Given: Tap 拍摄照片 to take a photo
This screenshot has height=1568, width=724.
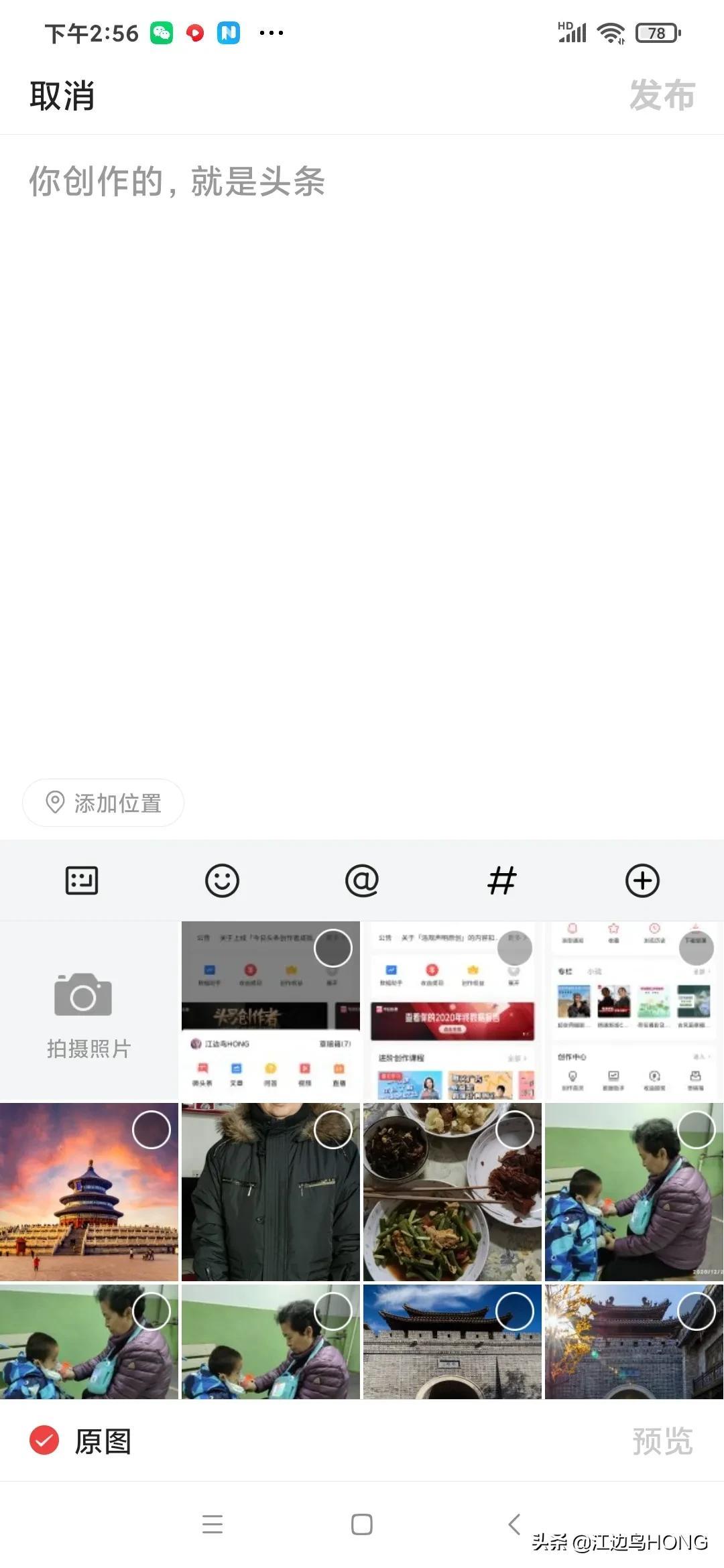Looking at the screenshot, I should pos(88,1012).
